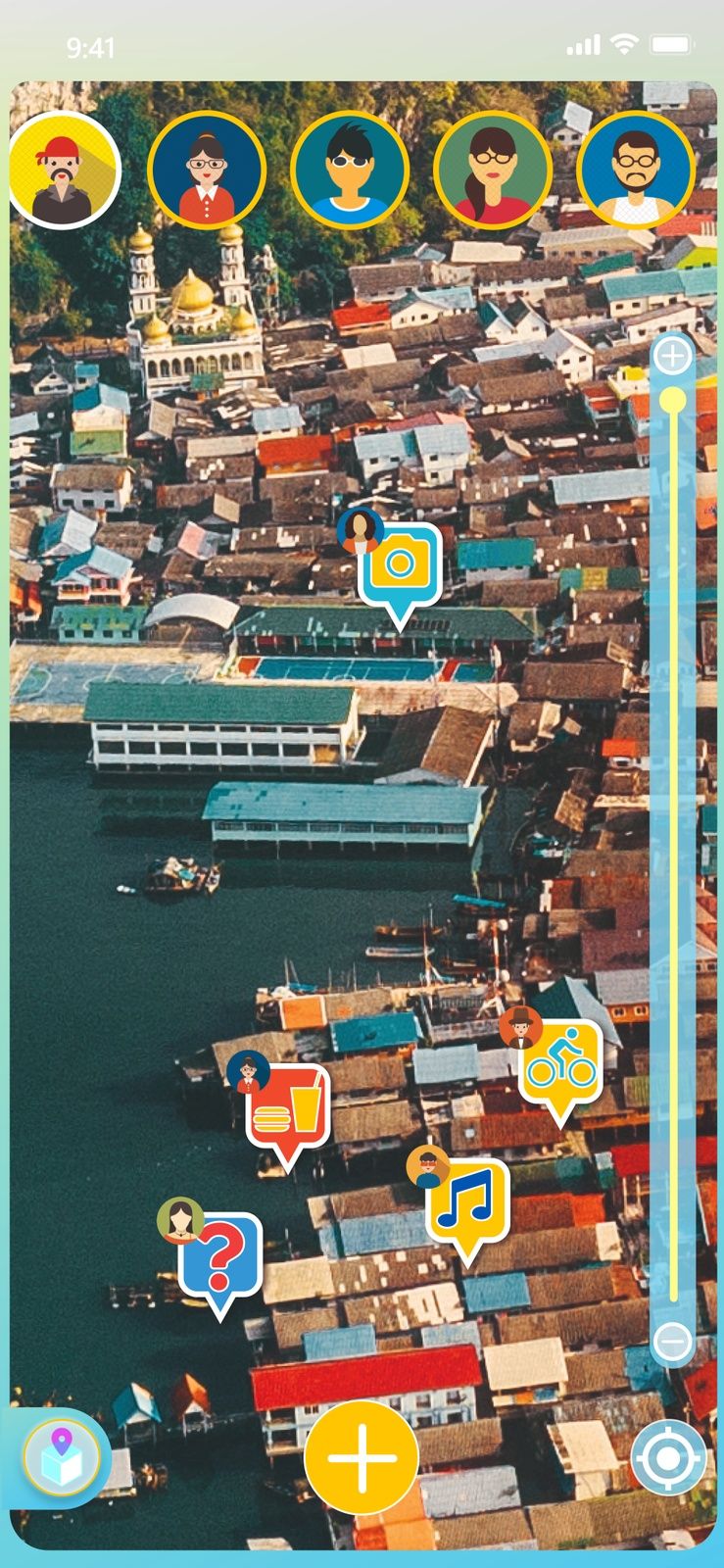Image resolution: width=724 pixels, height=1568 pixels.
Task: Center the map on my location
Action: 668,1457
